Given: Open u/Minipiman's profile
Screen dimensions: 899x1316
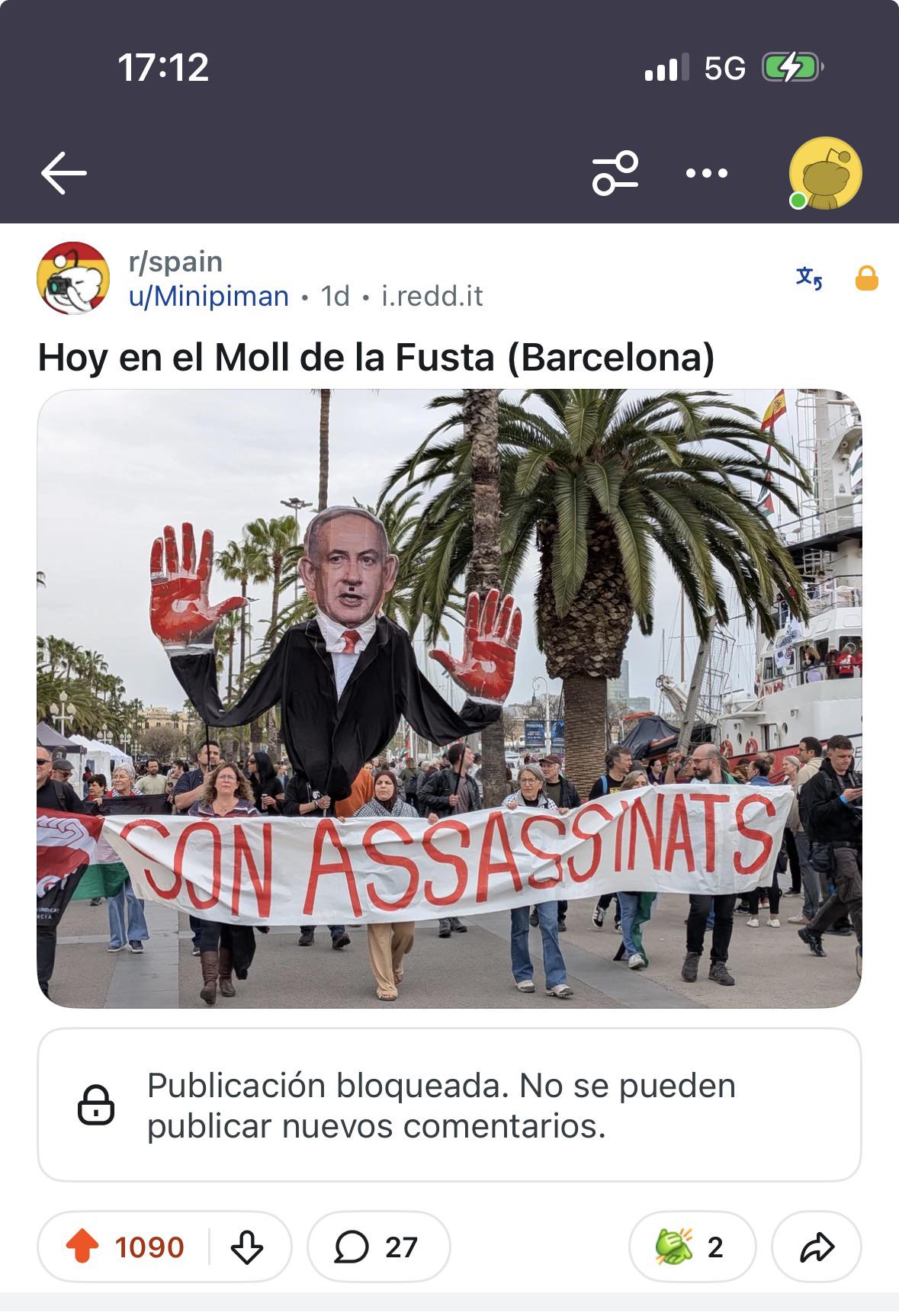Looking at the screenshot, I should pos(209,296).
